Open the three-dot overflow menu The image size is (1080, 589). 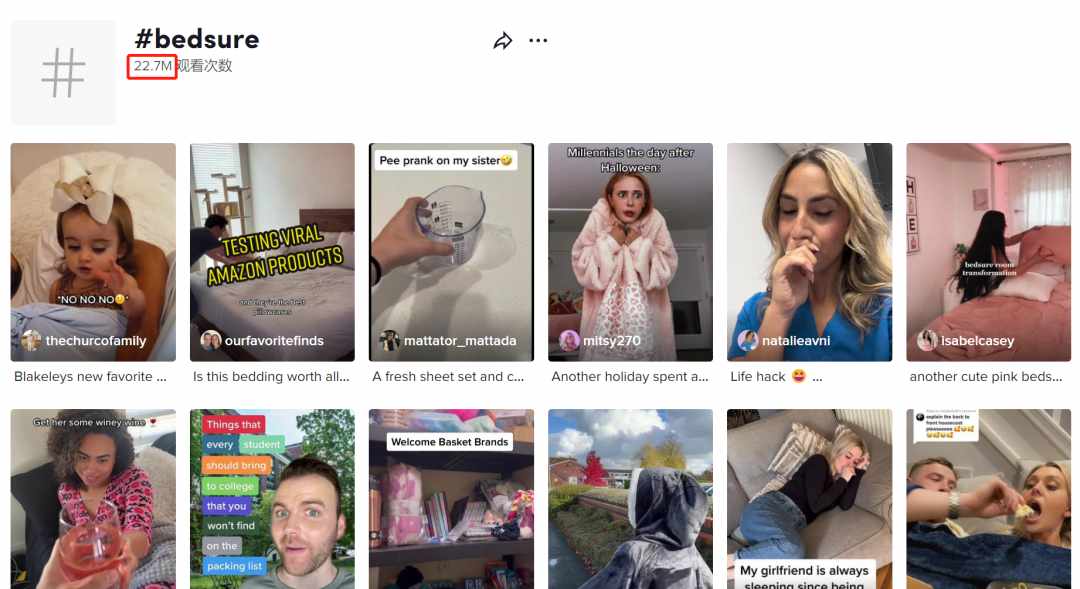[x=538, y=41]
